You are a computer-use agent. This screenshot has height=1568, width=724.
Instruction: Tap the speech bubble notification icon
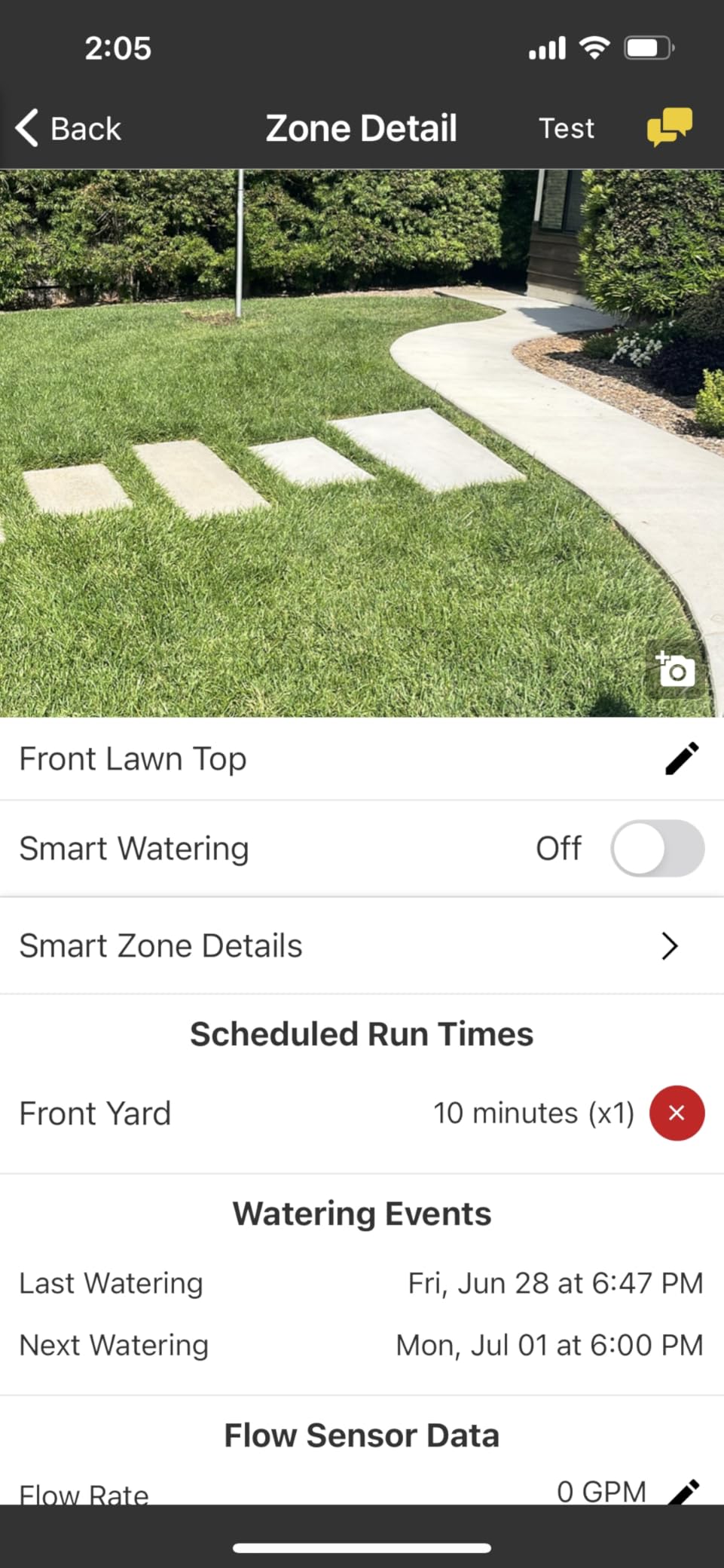[671, 127]
